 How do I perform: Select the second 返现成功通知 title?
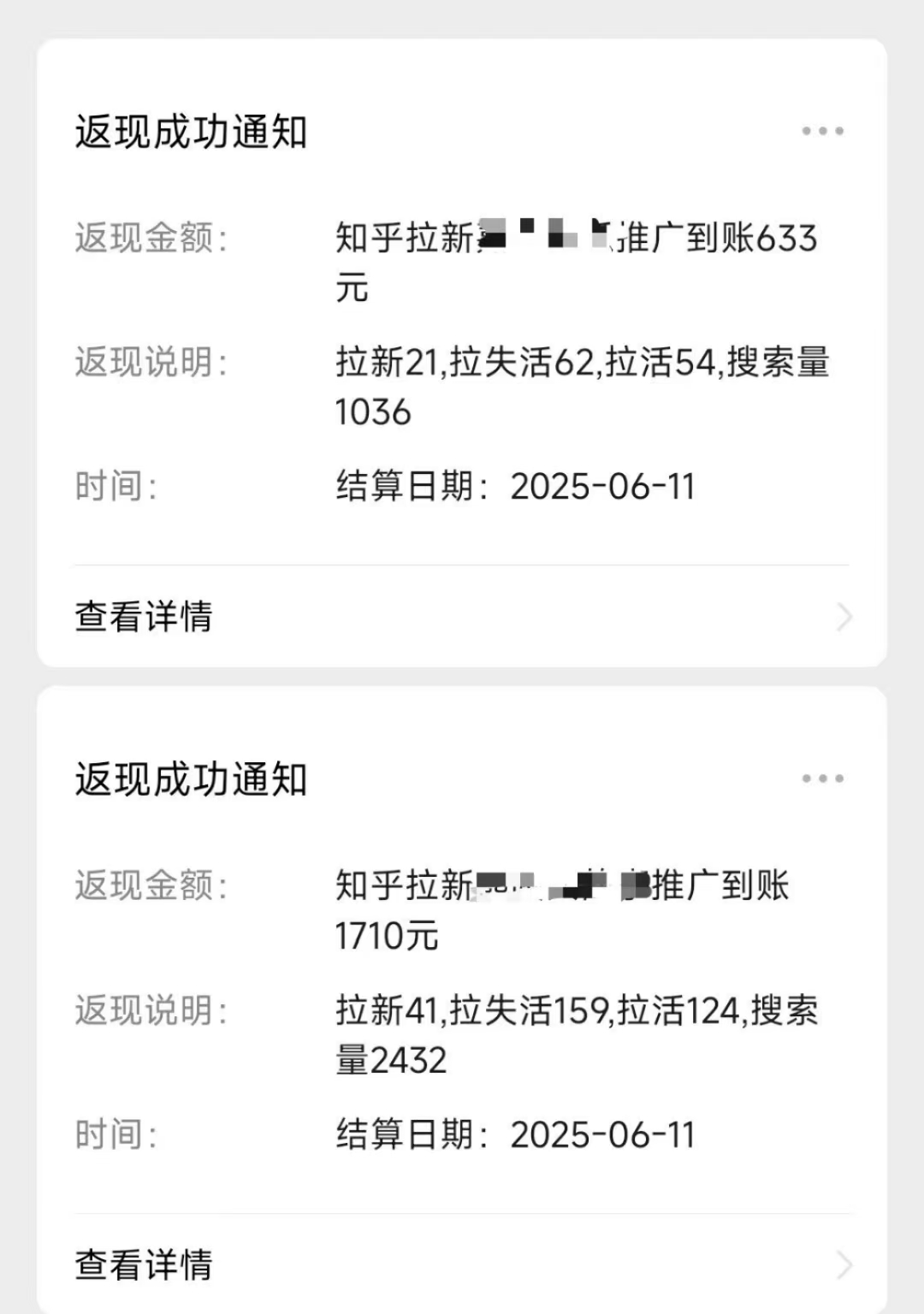[x=190, y=778]
